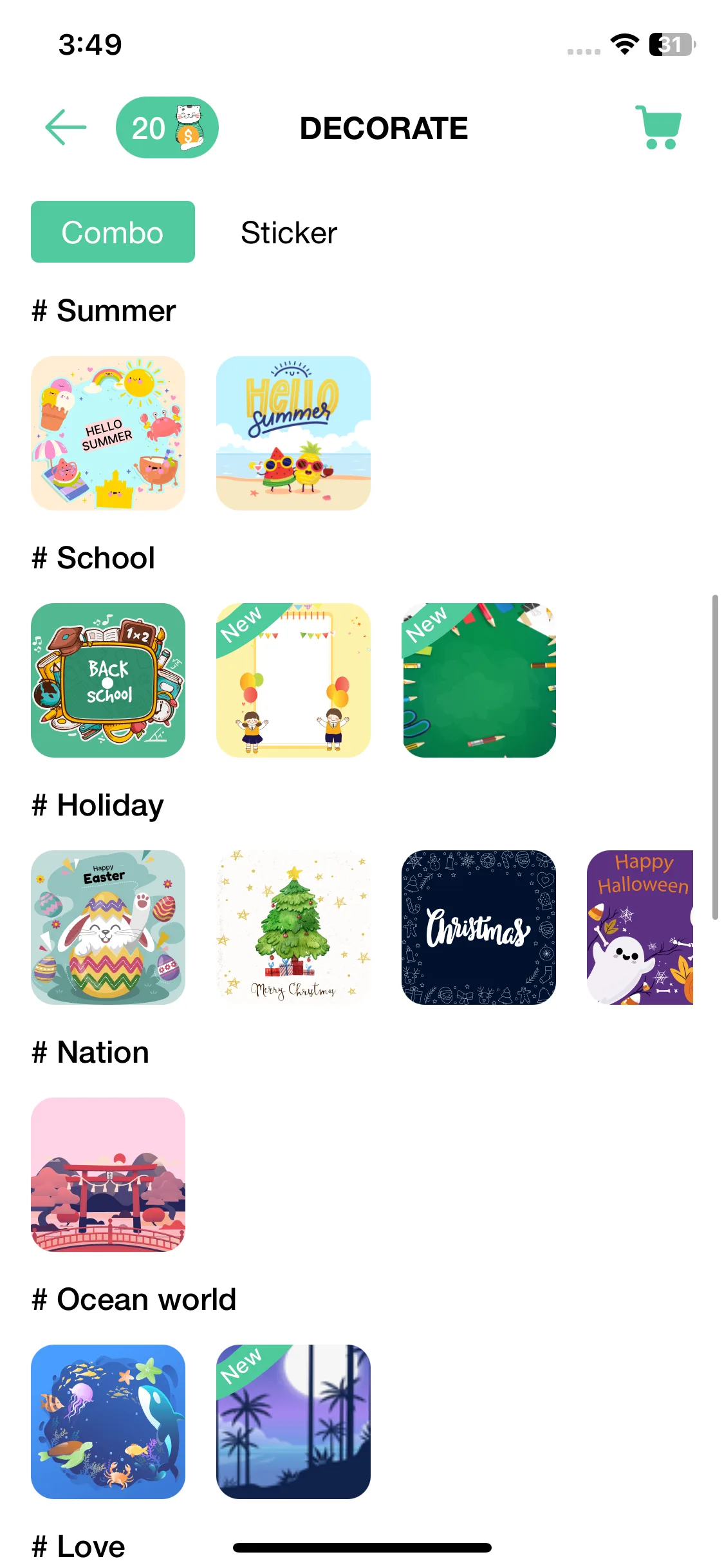The image size is (724, 1568).
Task: Open the Japanese torii gate Nation combo
Action: 108,1175
